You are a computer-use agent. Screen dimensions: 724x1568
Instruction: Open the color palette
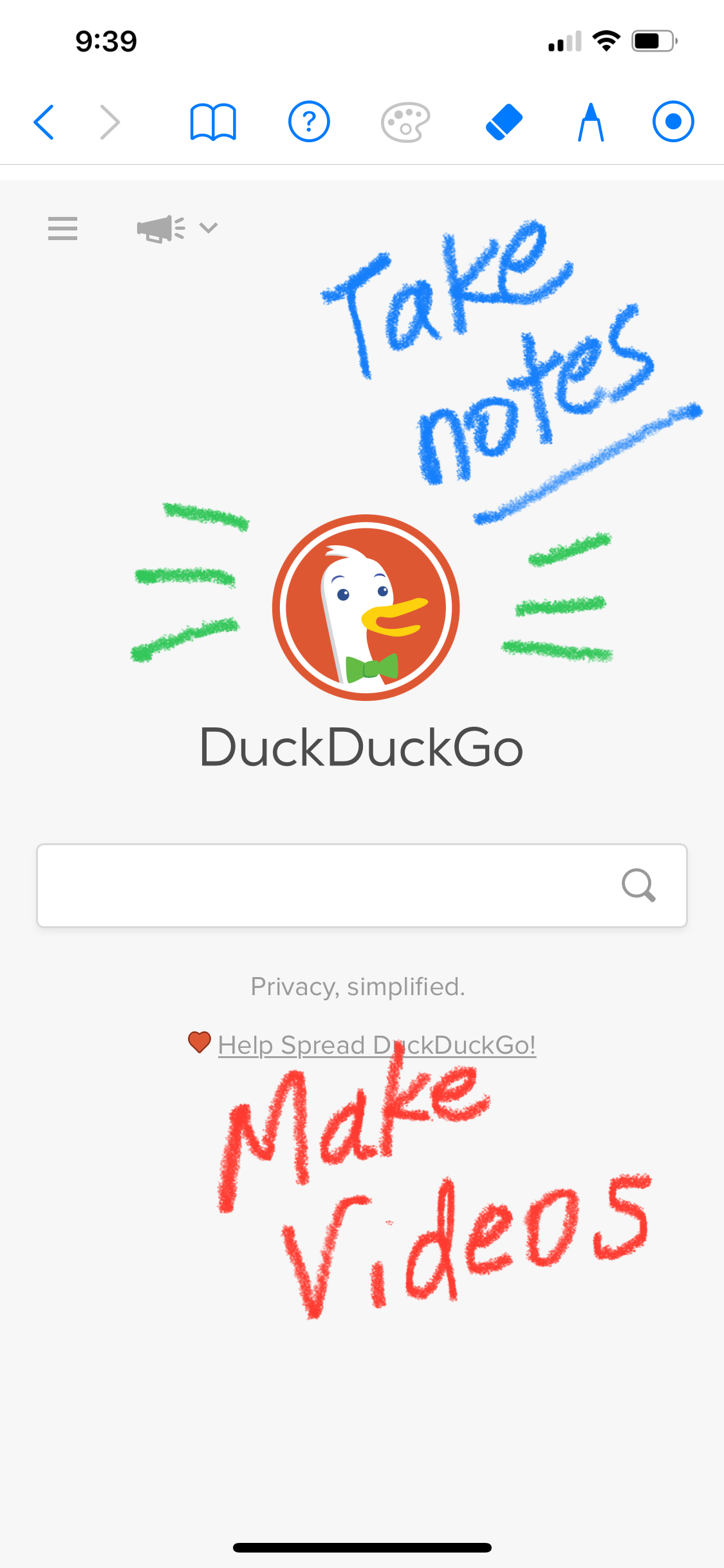pyautogui.click(x=405, y=122)
